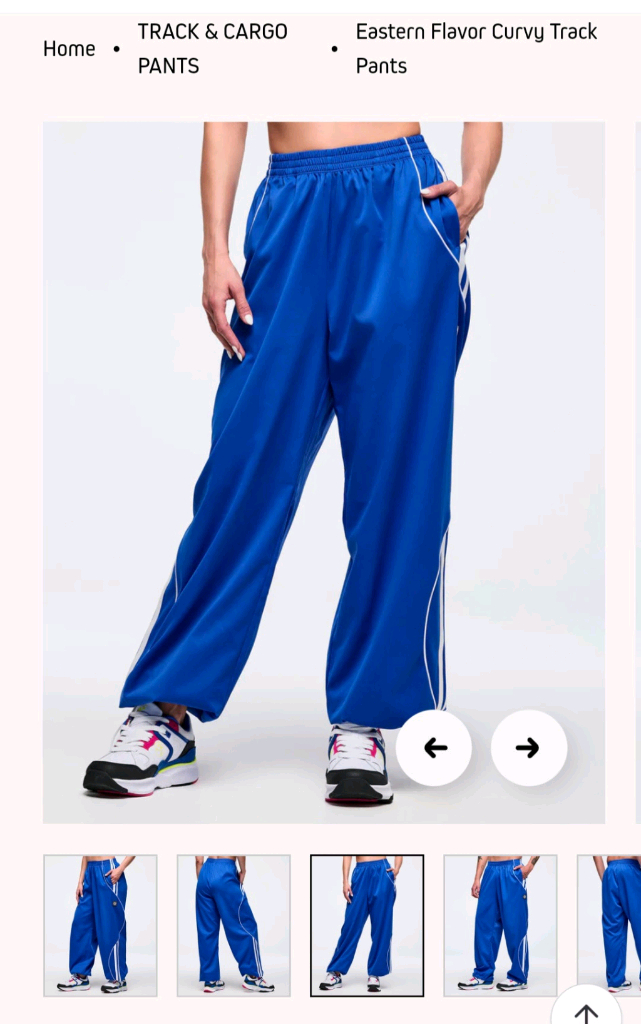Show next product image

(529, 747)
